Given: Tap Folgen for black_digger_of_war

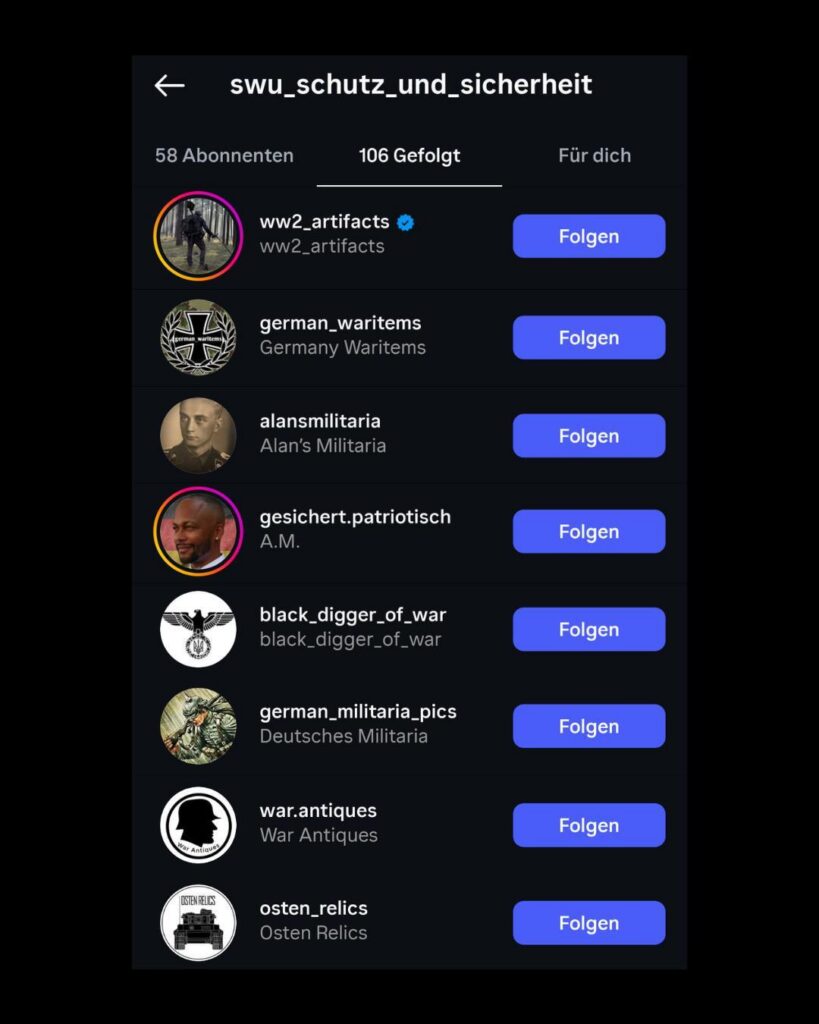Looking at the screenshot, I should coord(588,630).
